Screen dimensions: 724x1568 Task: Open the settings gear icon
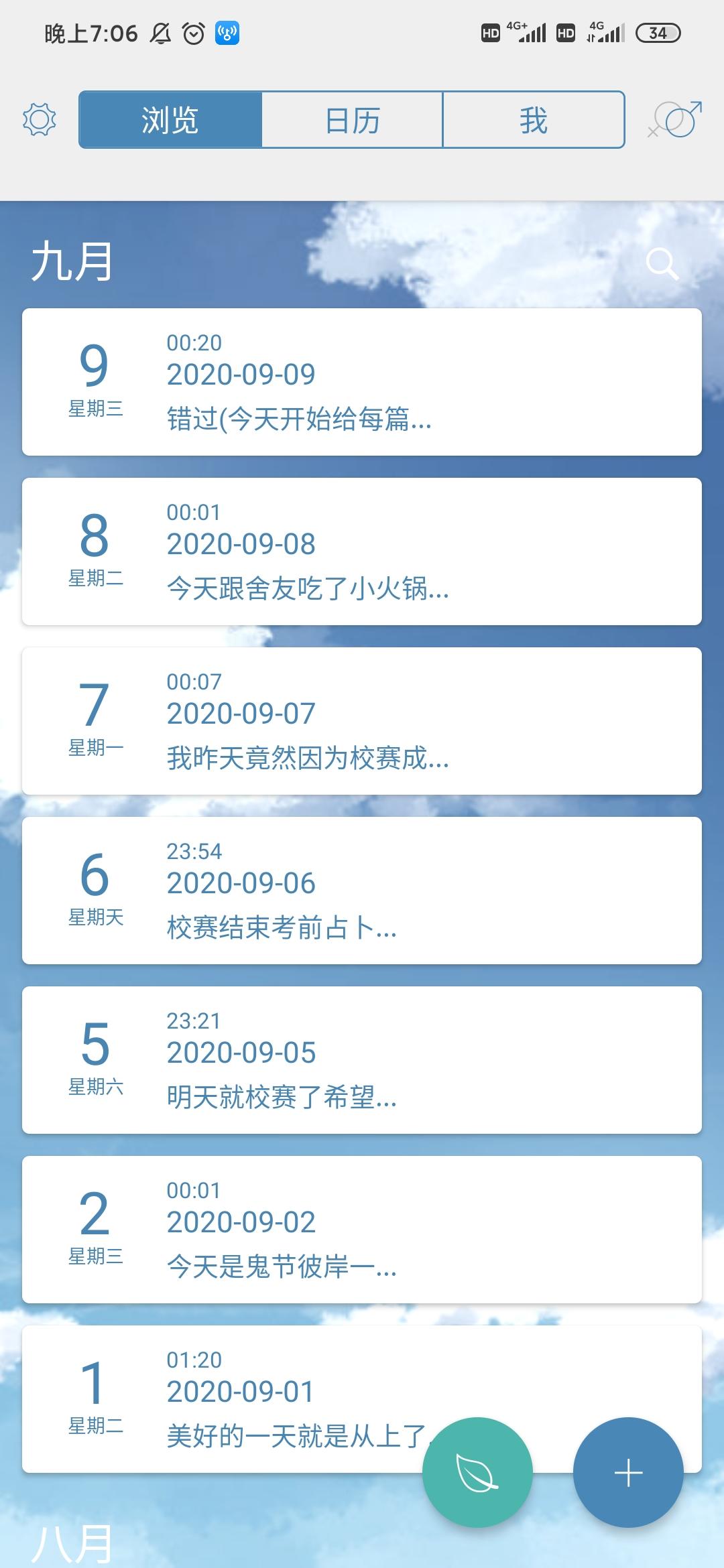coord(40,120)
